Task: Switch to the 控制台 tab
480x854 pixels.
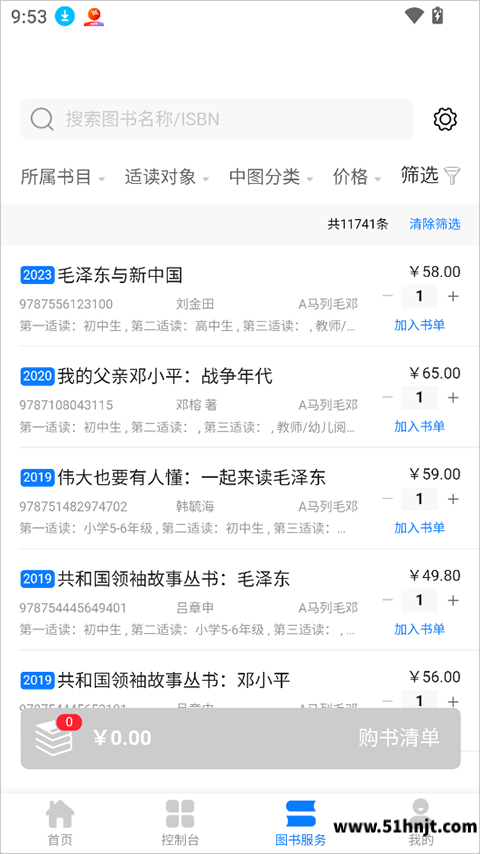Action: point(180,823)
